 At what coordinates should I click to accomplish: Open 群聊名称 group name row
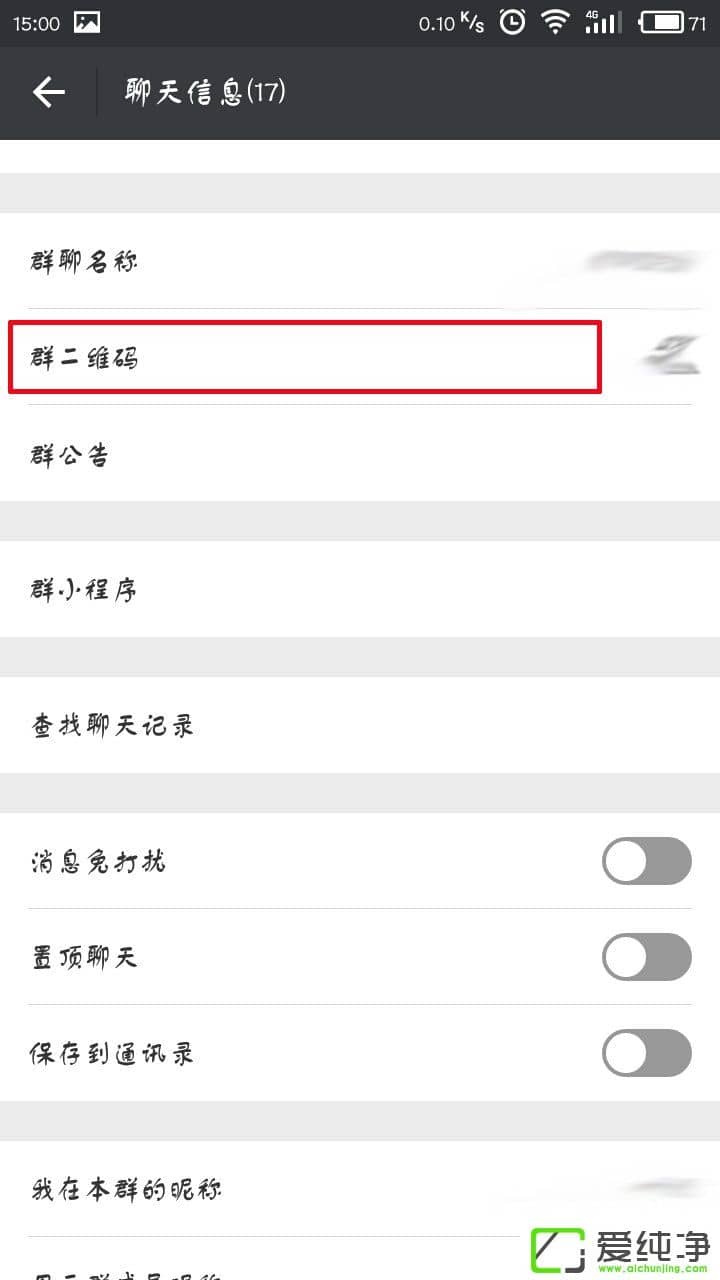click(360, 261)
